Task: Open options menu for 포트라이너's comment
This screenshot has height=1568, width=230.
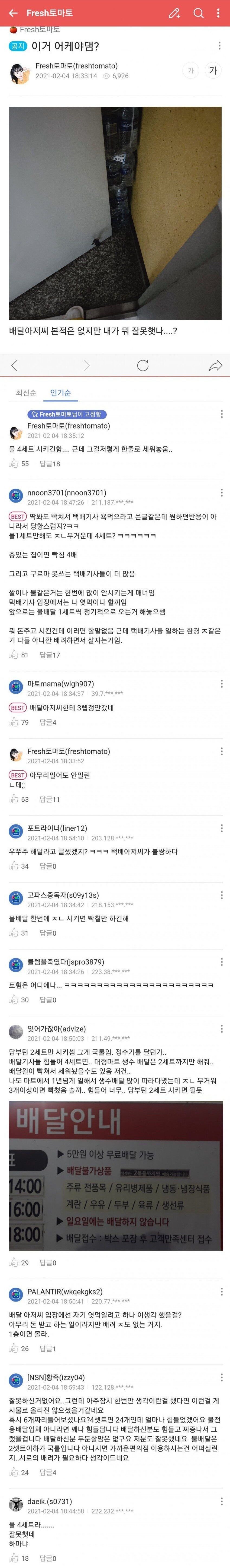Action: coord(222,829)
